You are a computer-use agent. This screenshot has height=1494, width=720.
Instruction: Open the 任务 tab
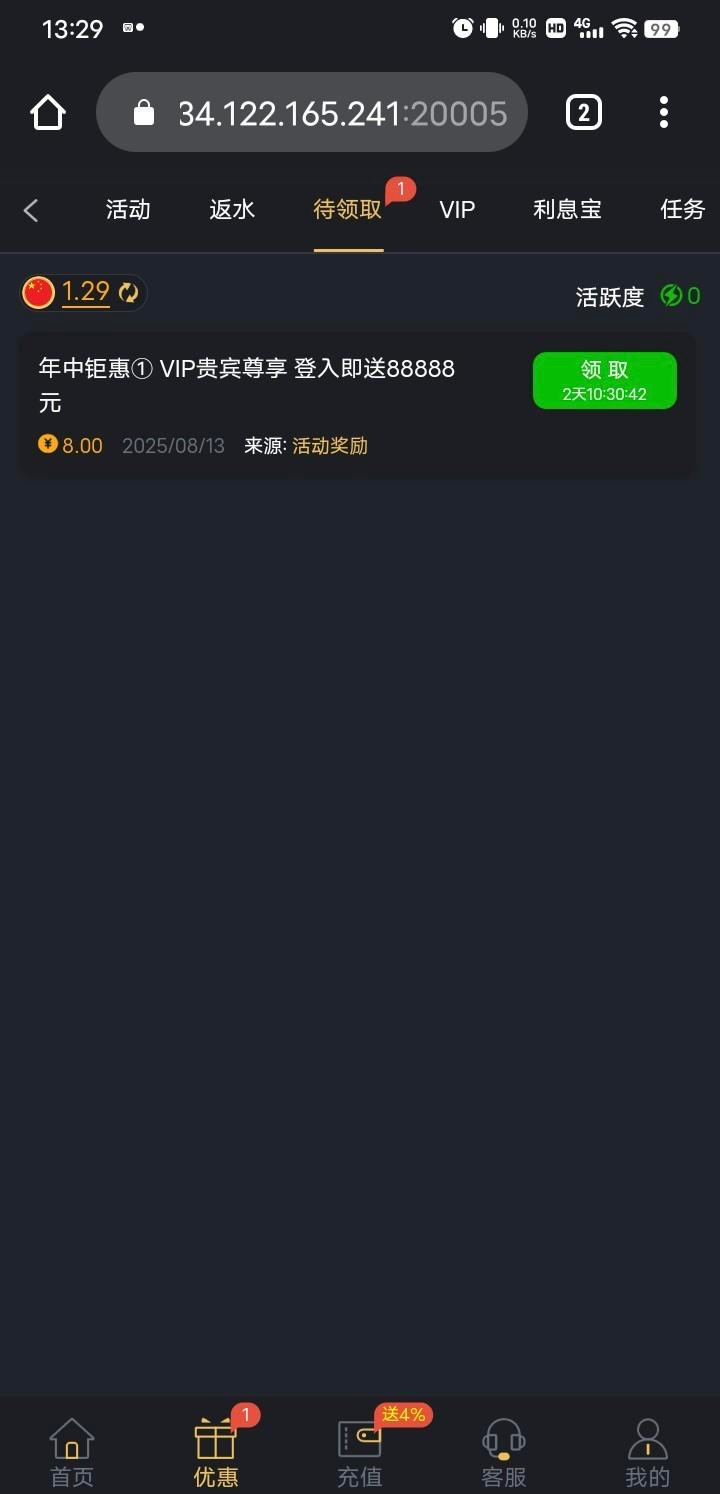(x=682, y=210)
